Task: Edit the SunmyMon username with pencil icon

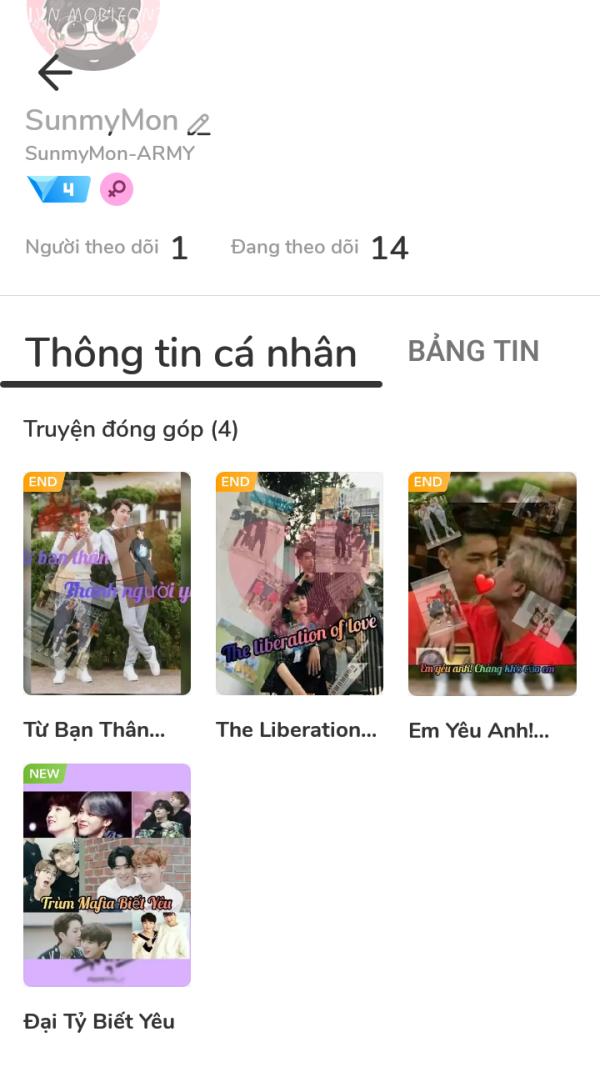Action: (x=199, y=124)
